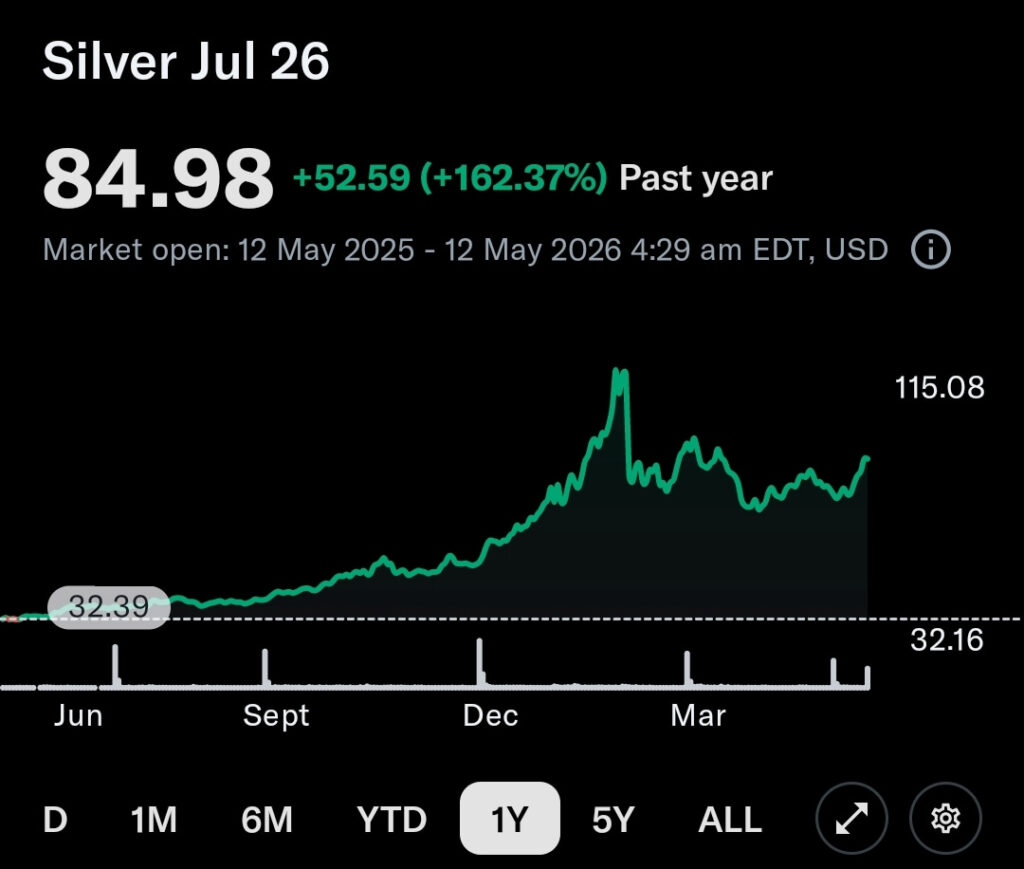Show ALL price history
Screen dimensions: 1024x869
pyautogui.click(x=729, y=819)
